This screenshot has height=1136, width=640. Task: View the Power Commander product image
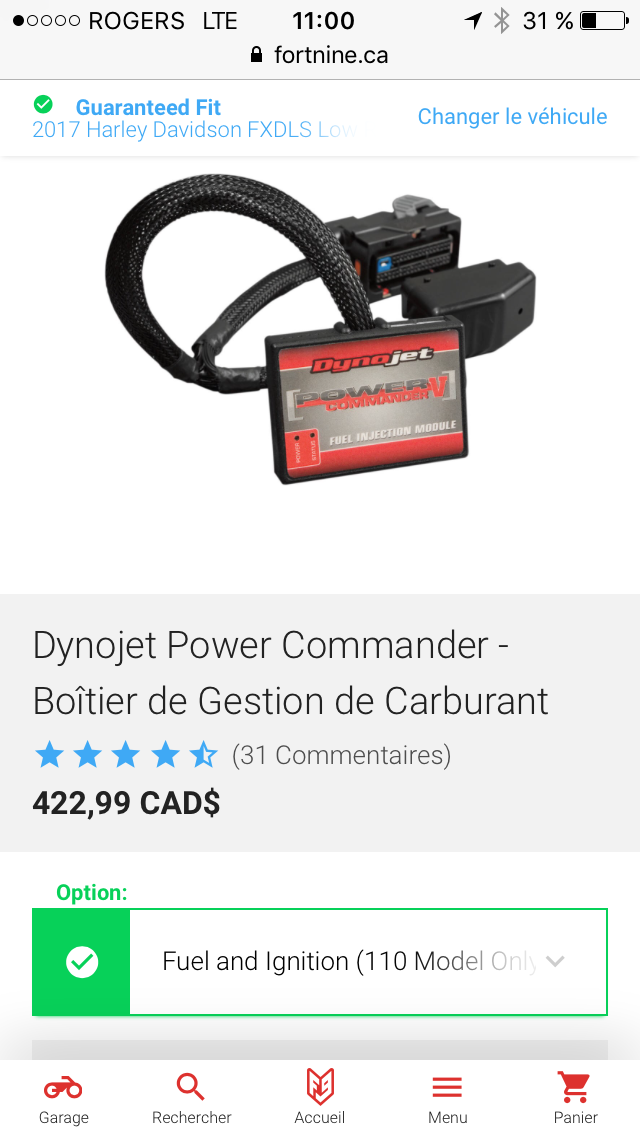pos(320,330)
